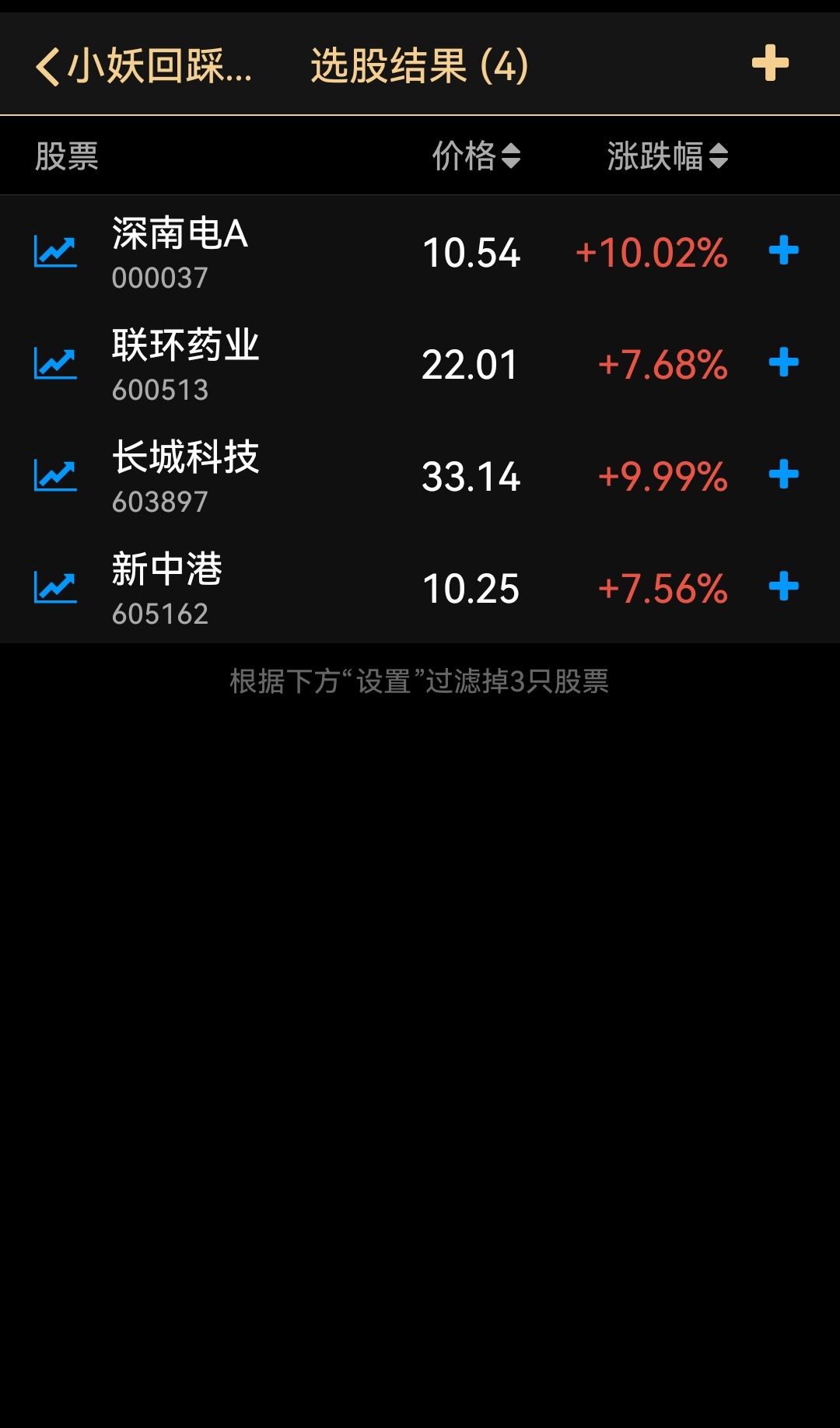Screen dimensions: 840x1428
Task: Tap the back chevron in the title bar
Action: 47,65
